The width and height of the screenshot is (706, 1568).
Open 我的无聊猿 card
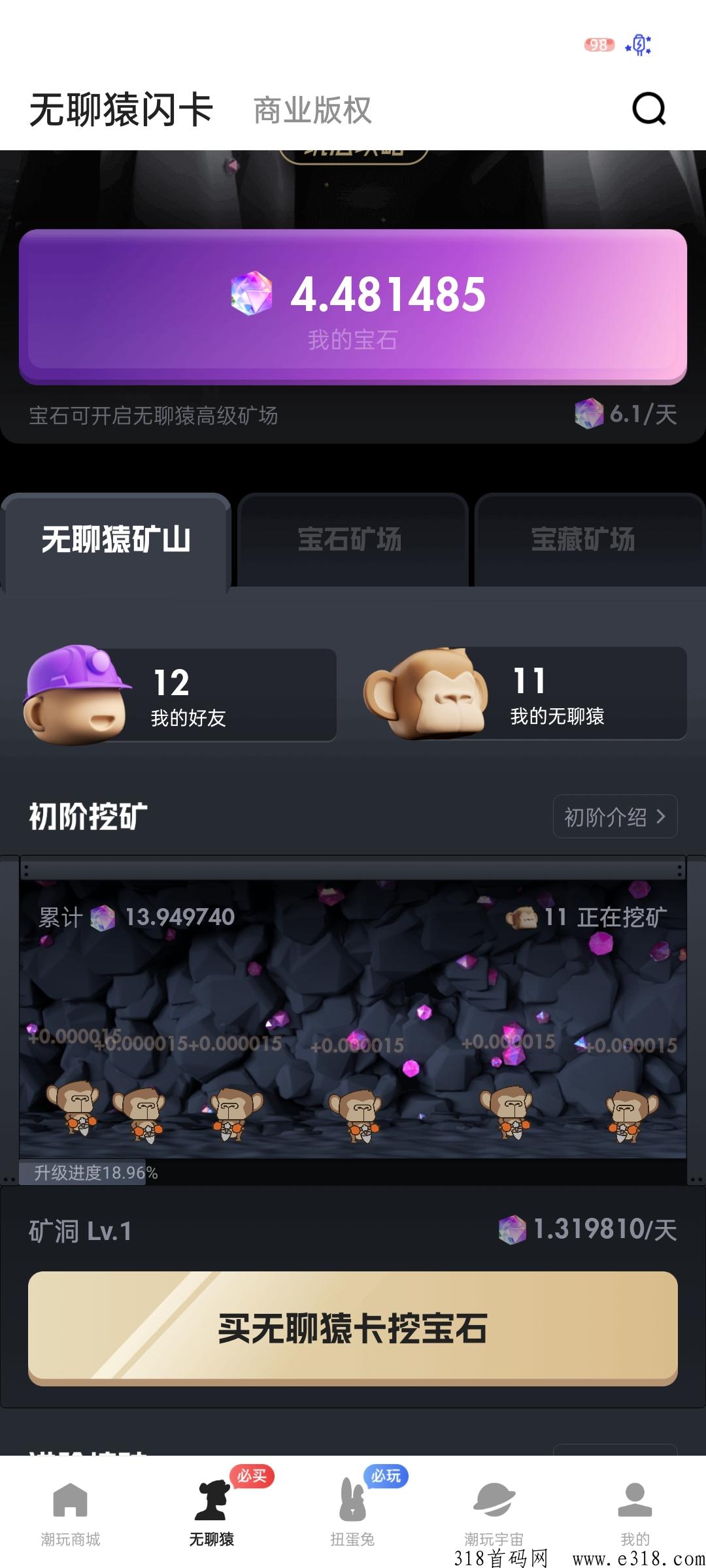coord(524,694)
